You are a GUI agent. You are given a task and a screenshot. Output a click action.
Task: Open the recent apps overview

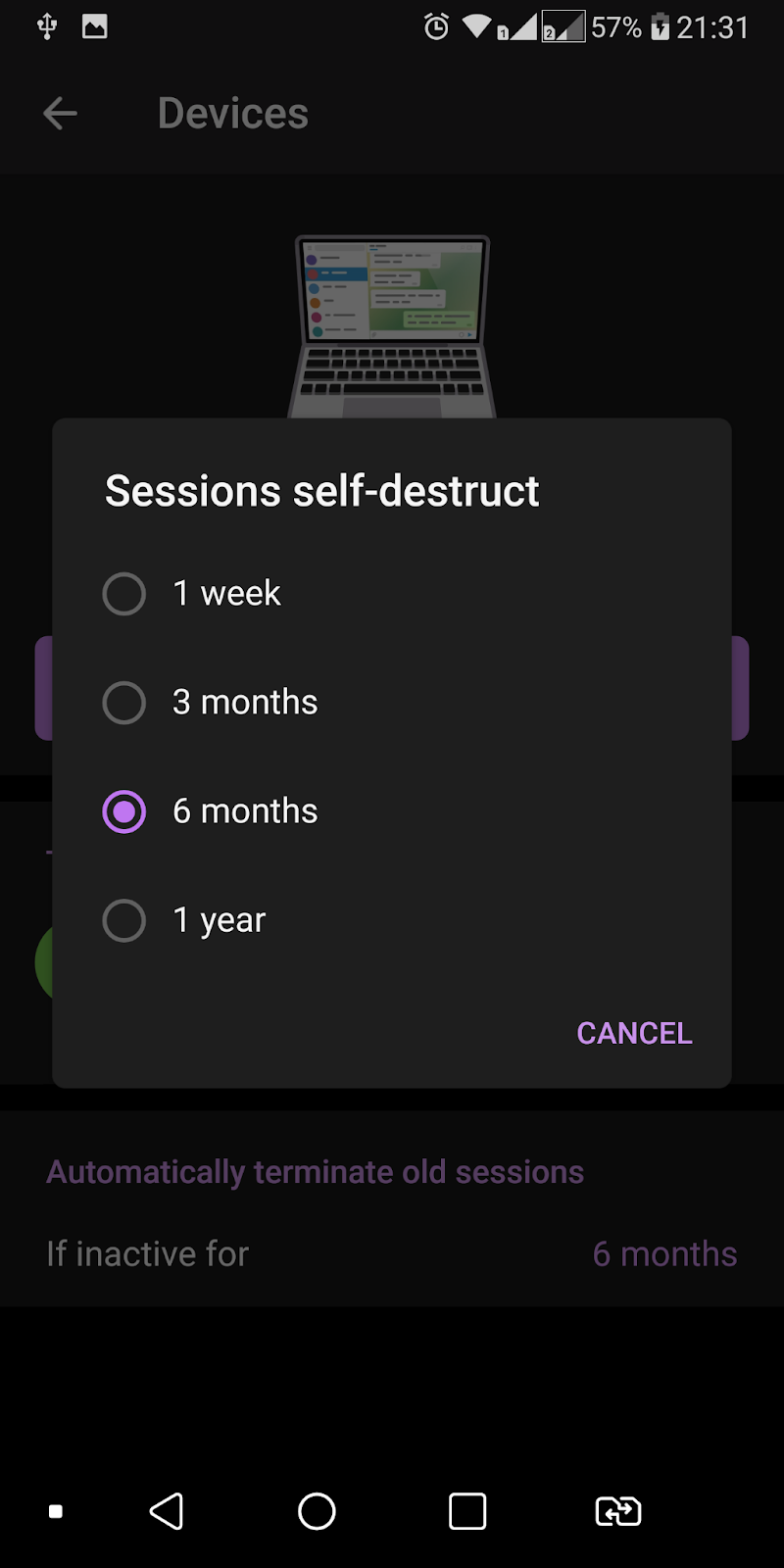467,1511
